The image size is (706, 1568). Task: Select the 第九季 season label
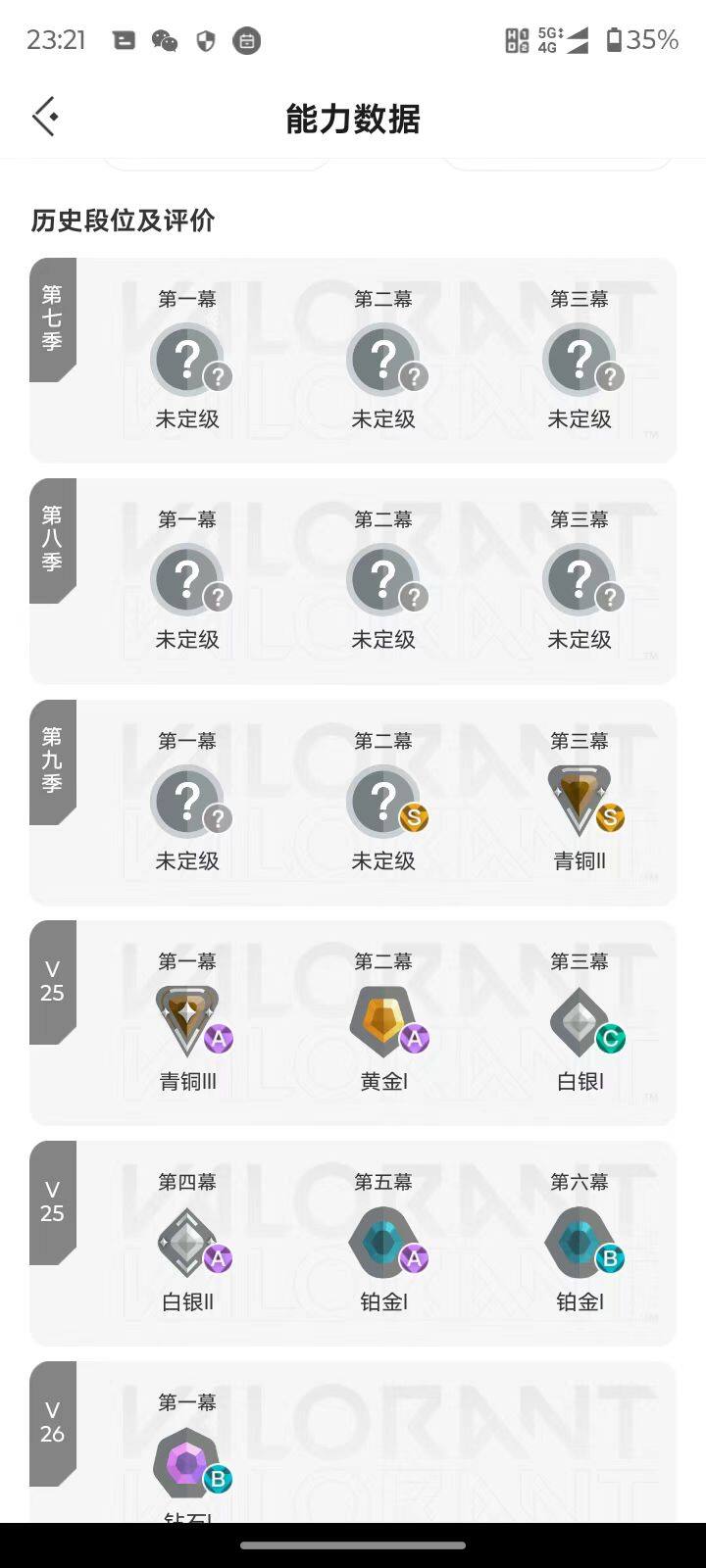click(51, 759)
